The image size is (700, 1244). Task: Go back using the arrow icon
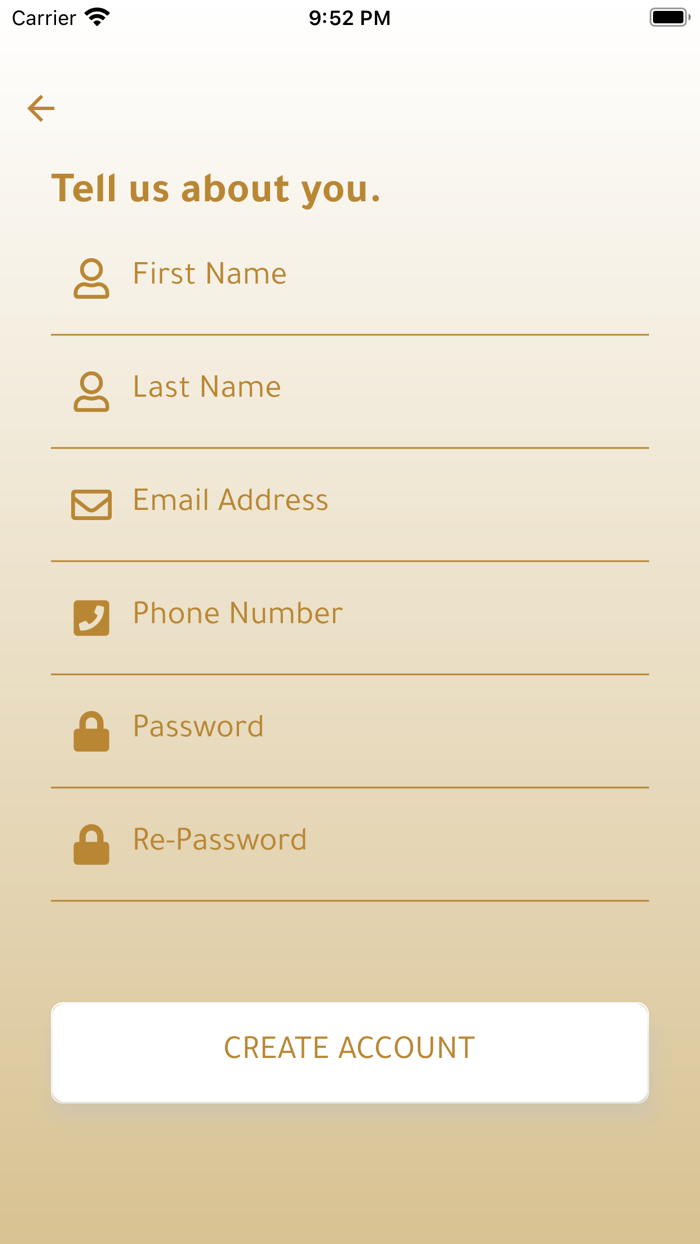(41, 108)
